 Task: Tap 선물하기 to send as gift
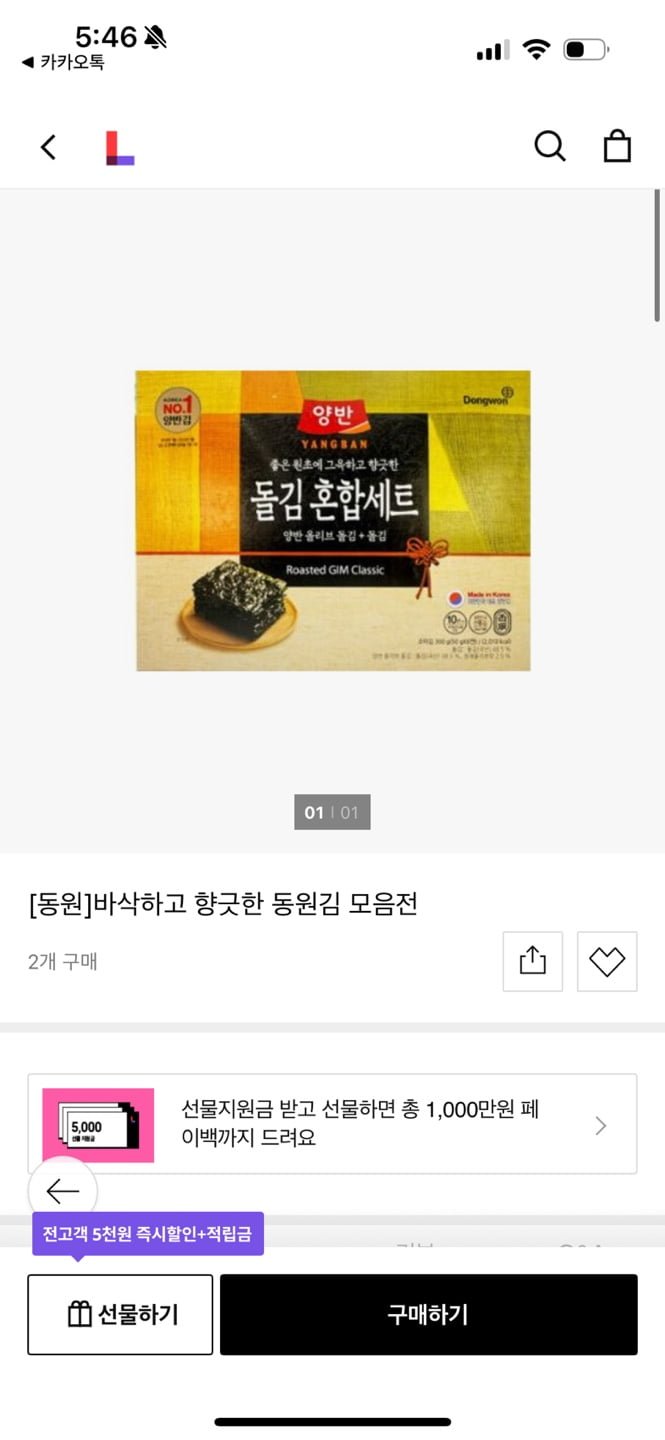click(120, 1314)
